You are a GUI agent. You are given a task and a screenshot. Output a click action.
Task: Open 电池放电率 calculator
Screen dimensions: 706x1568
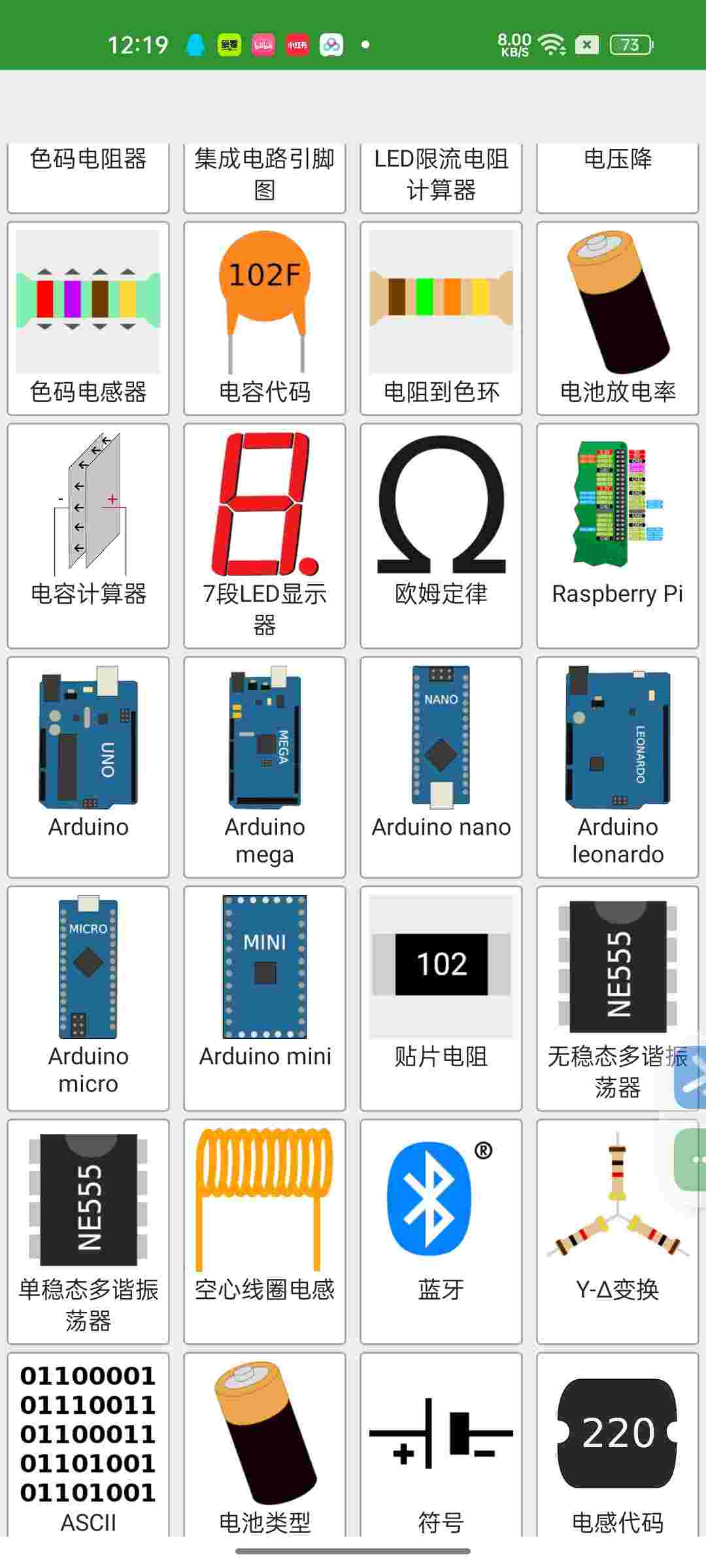coord(618,318)
